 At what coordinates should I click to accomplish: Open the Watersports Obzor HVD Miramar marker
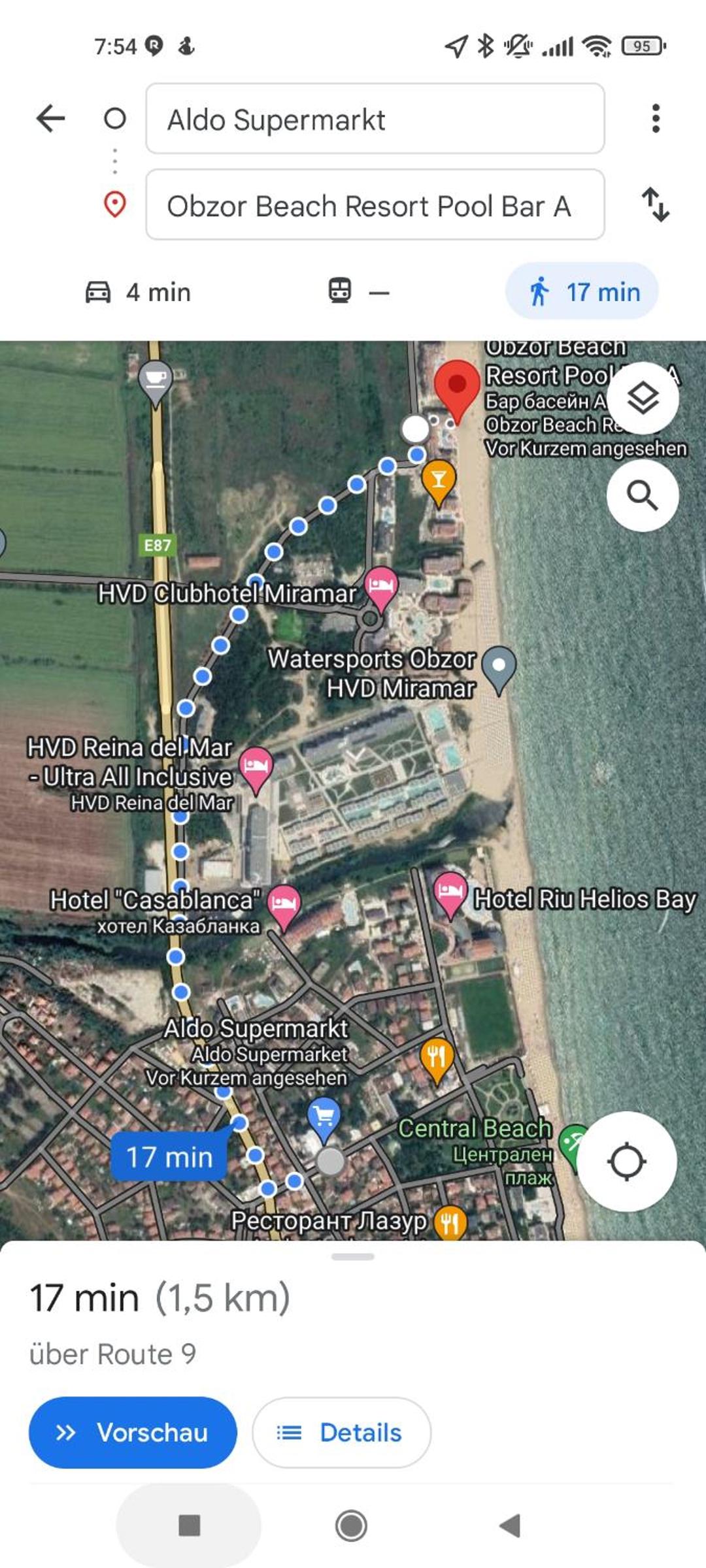[499, 666]
